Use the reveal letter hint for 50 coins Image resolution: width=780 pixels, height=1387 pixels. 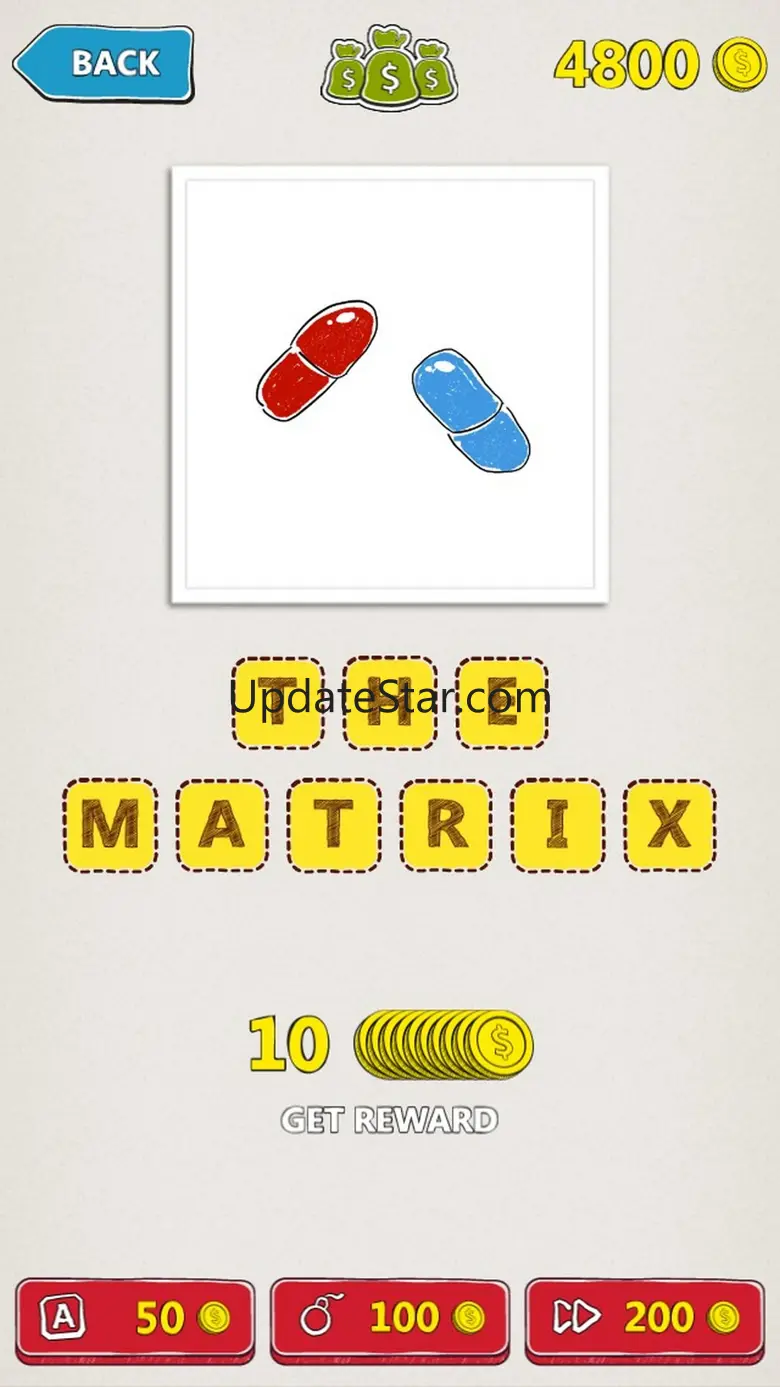click(135, 1319)
